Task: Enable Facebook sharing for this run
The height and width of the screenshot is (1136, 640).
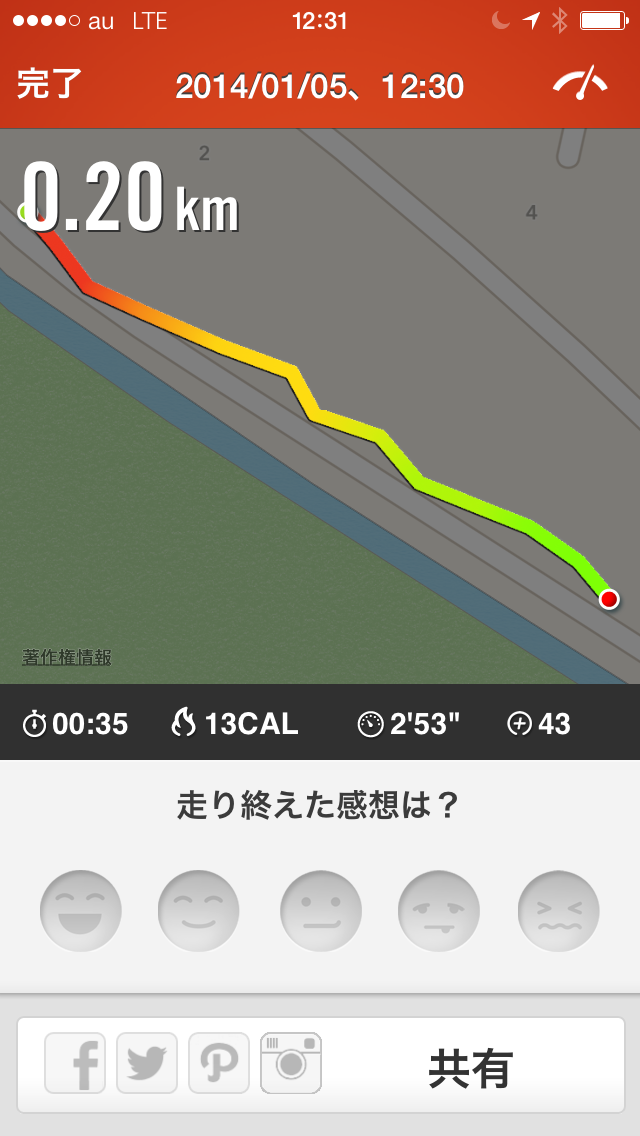Action: click(x=76, y=1064)
